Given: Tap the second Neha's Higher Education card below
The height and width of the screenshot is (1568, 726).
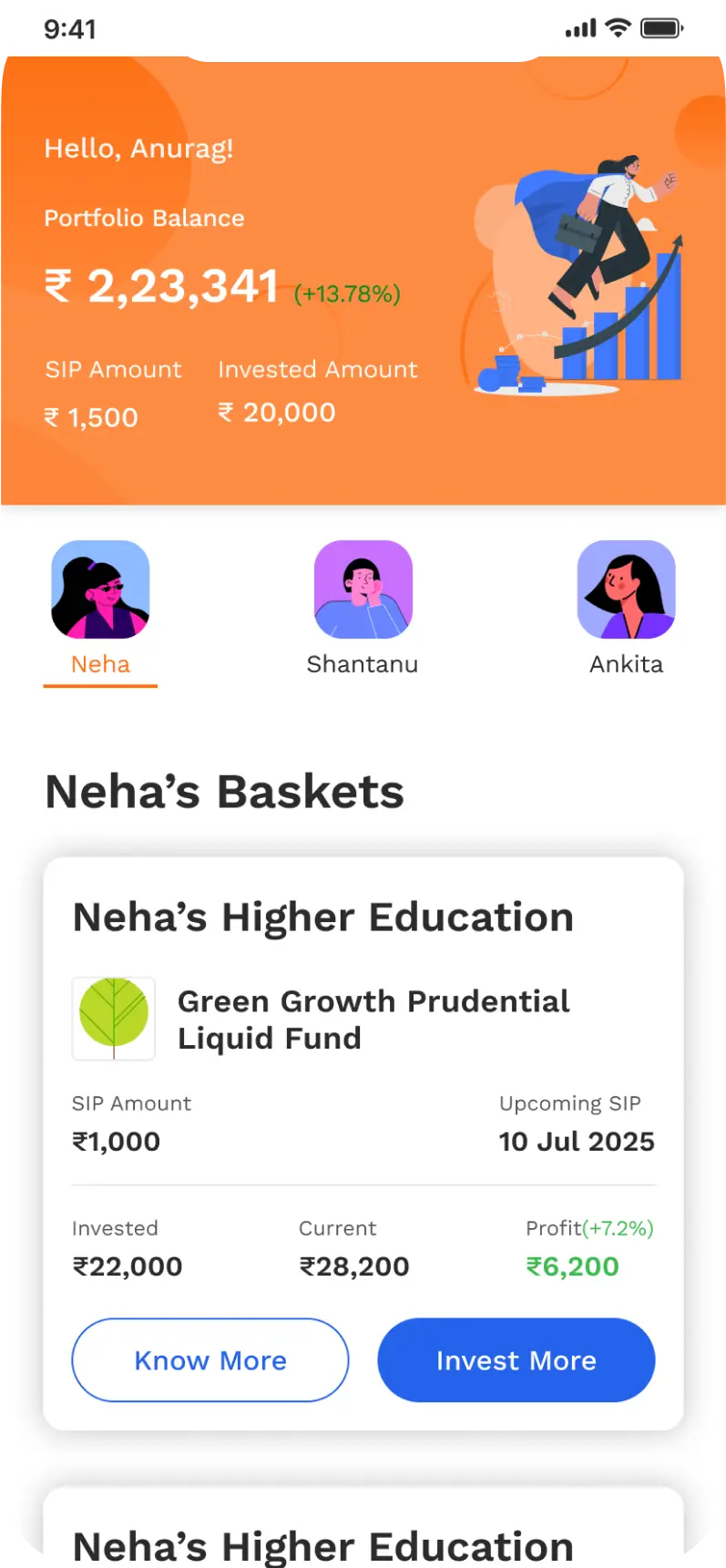Looking at the screenshot, I should 322,1542.
